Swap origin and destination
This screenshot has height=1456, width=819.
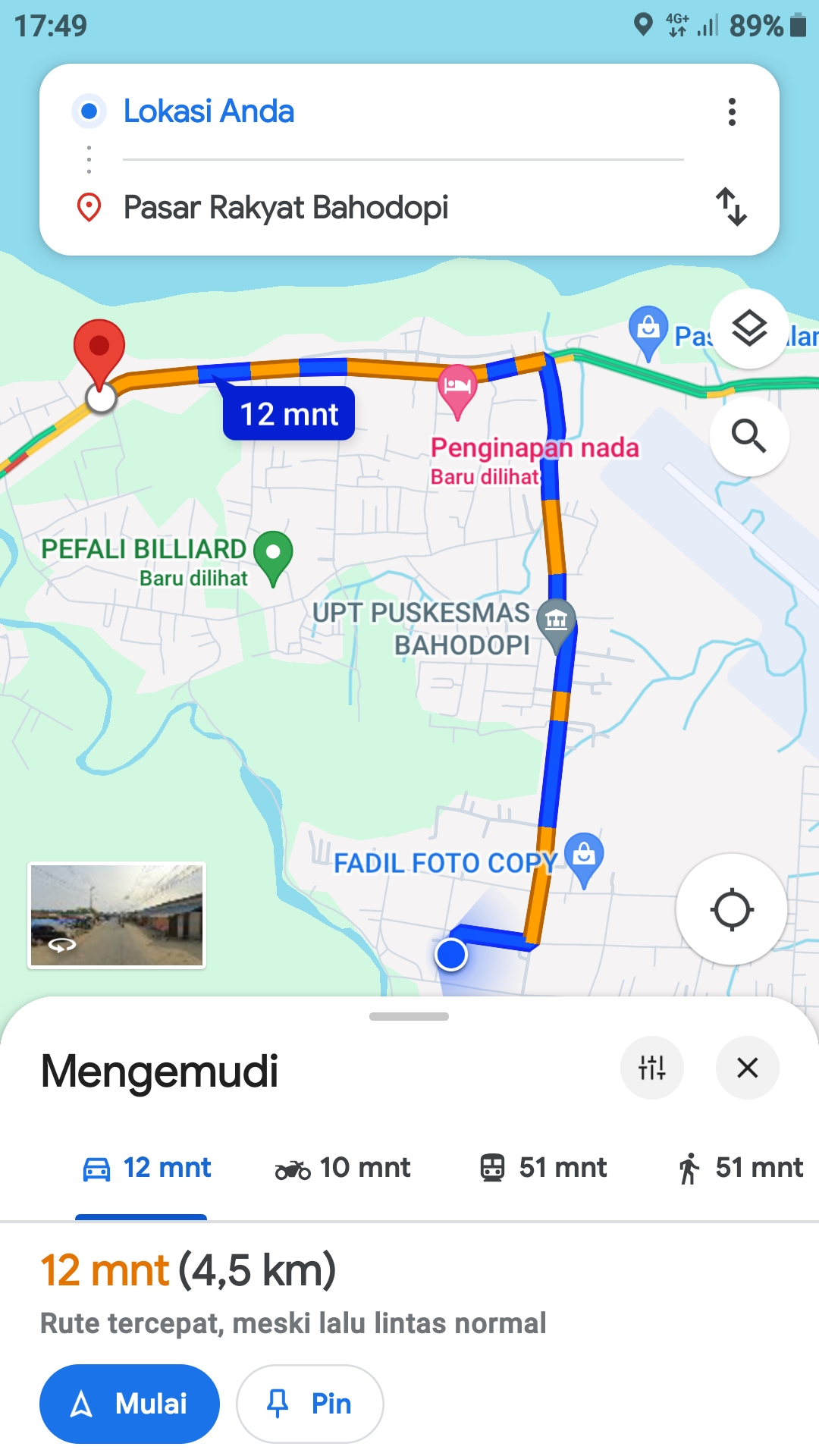[732, 206]
